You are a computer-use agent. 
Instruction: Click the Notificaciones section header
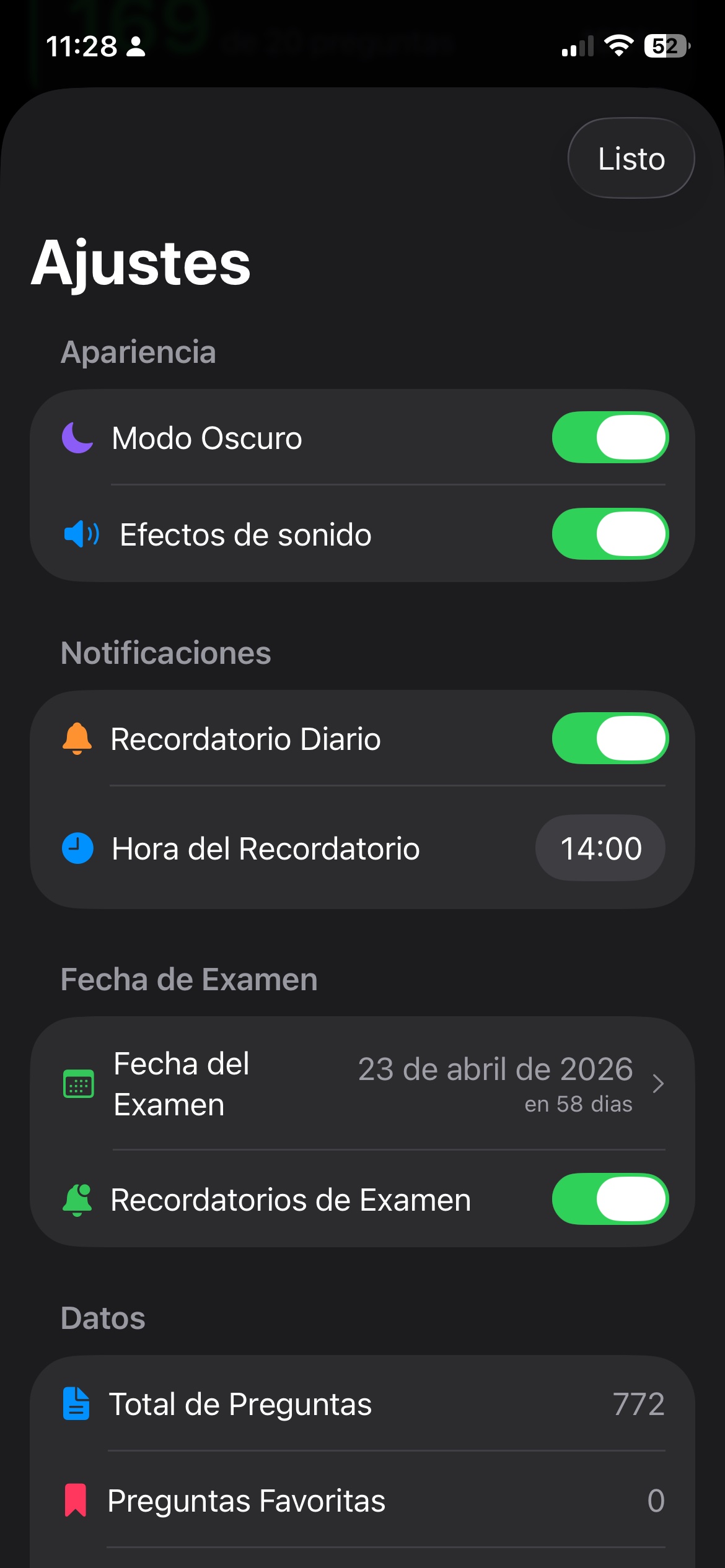pos(166,653)
